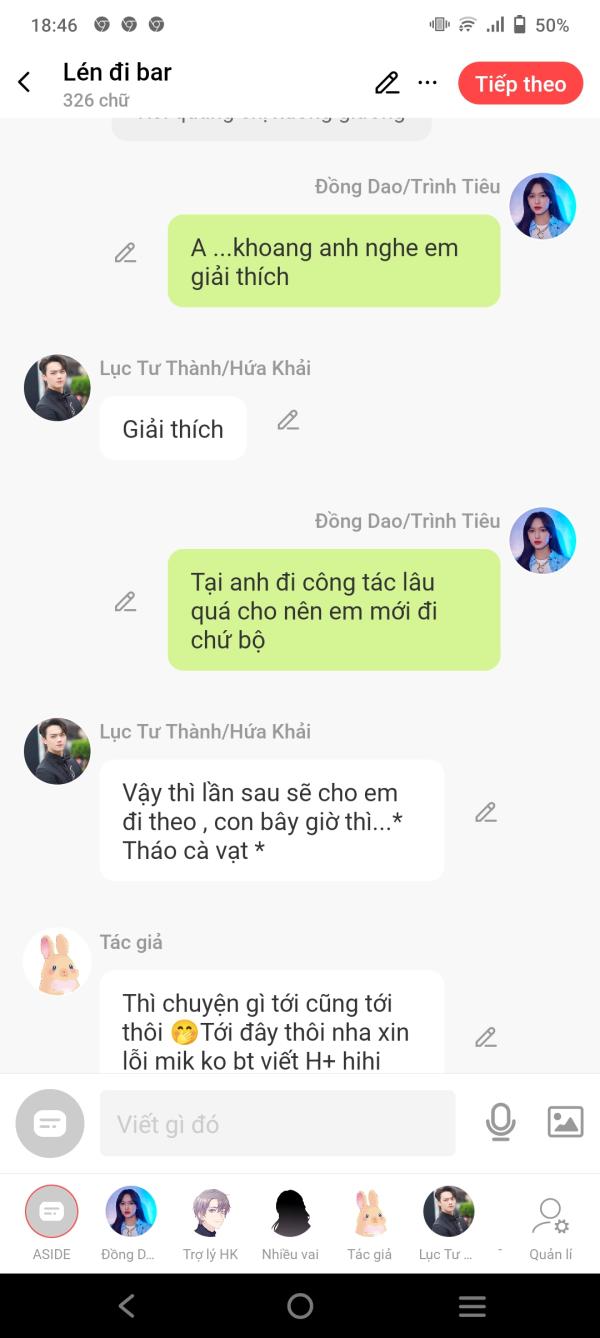Go back using the top-left arrow
The height and width of the screenshot is (1338, 600).
24,83
